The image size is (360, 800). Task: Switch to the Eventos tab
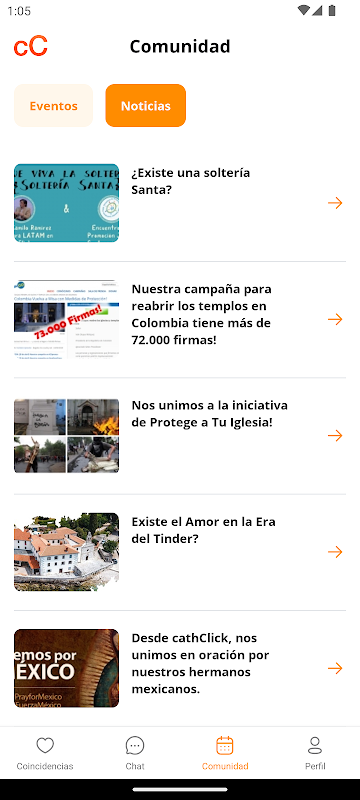54,106
